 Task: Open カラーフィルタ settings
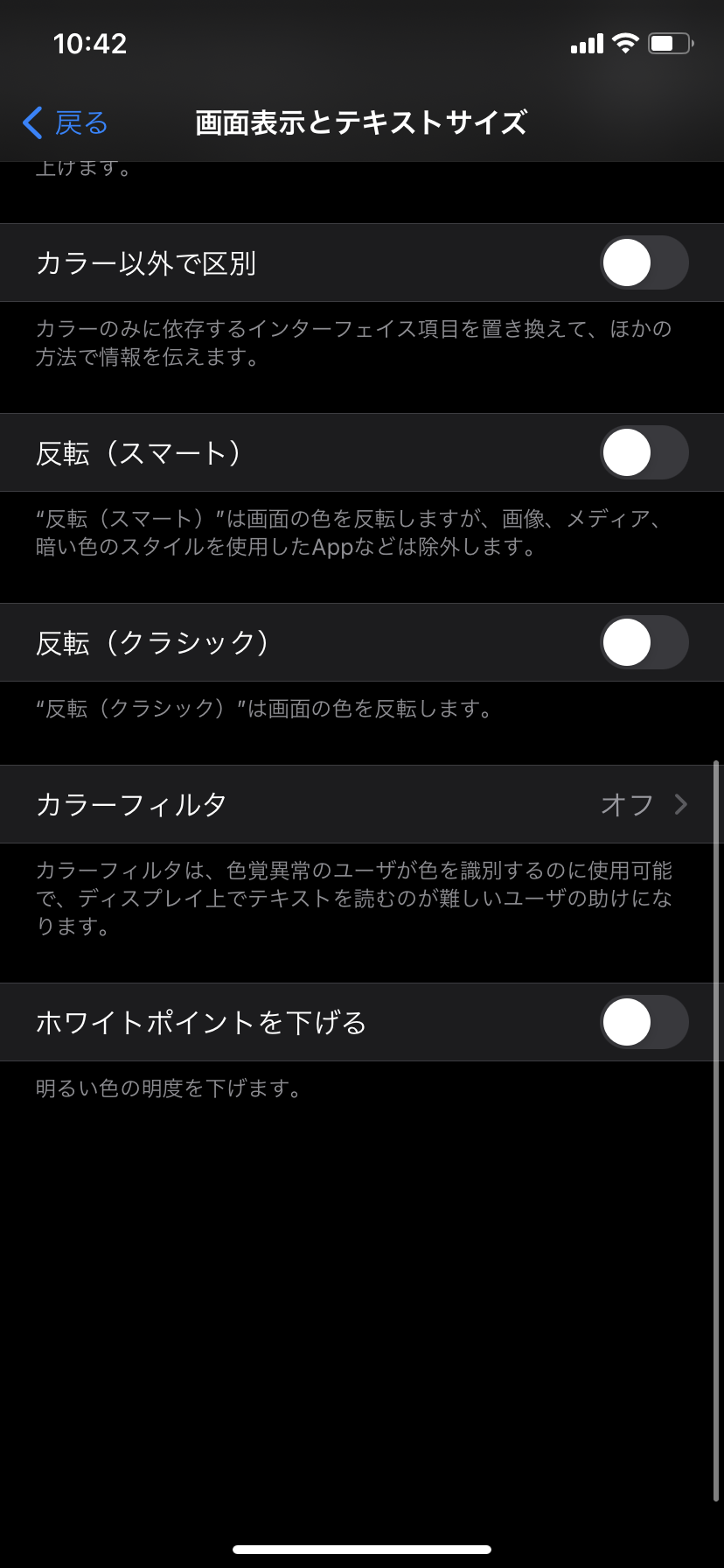click(362, 804)
